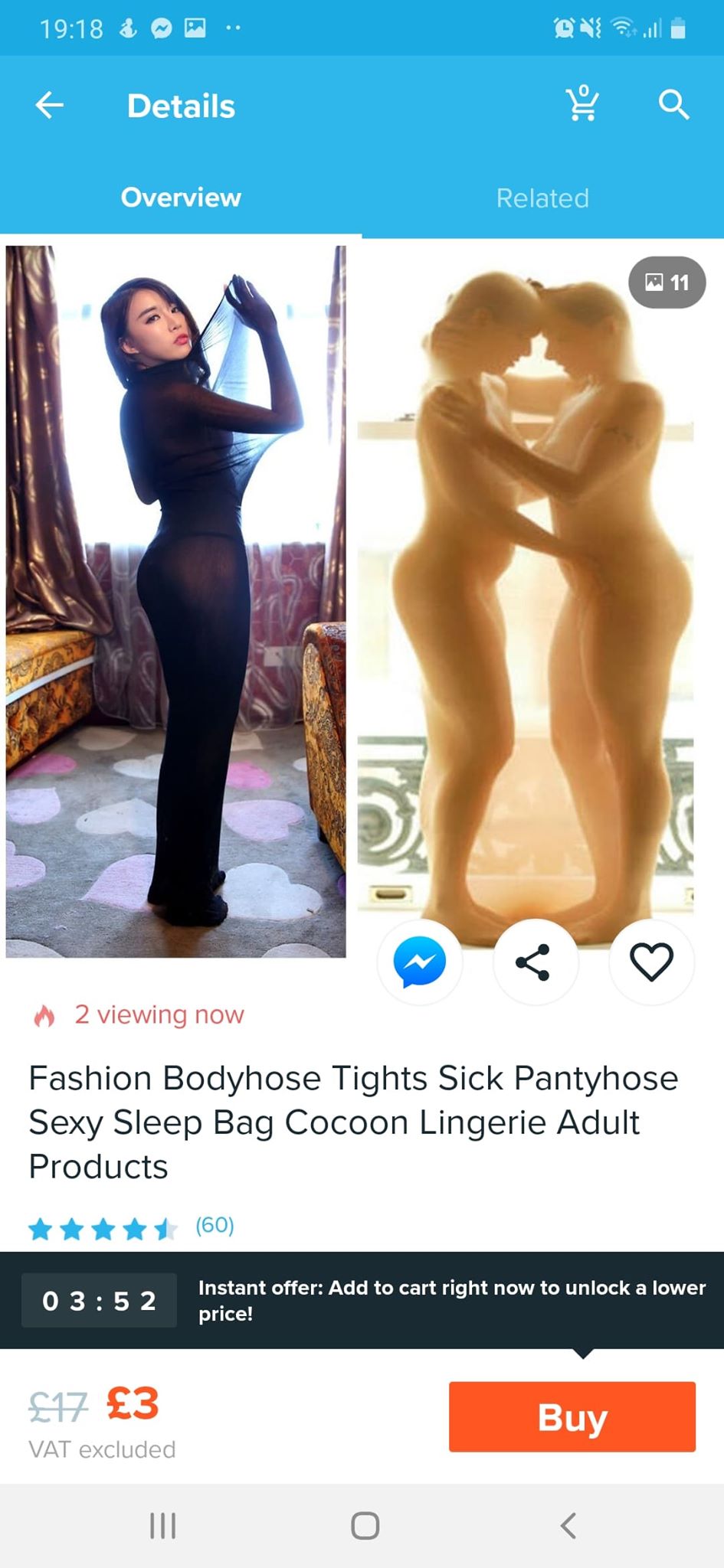Add product to wishlist with heart
Viewport: 724px width, 1568px height.
point(651,962)
